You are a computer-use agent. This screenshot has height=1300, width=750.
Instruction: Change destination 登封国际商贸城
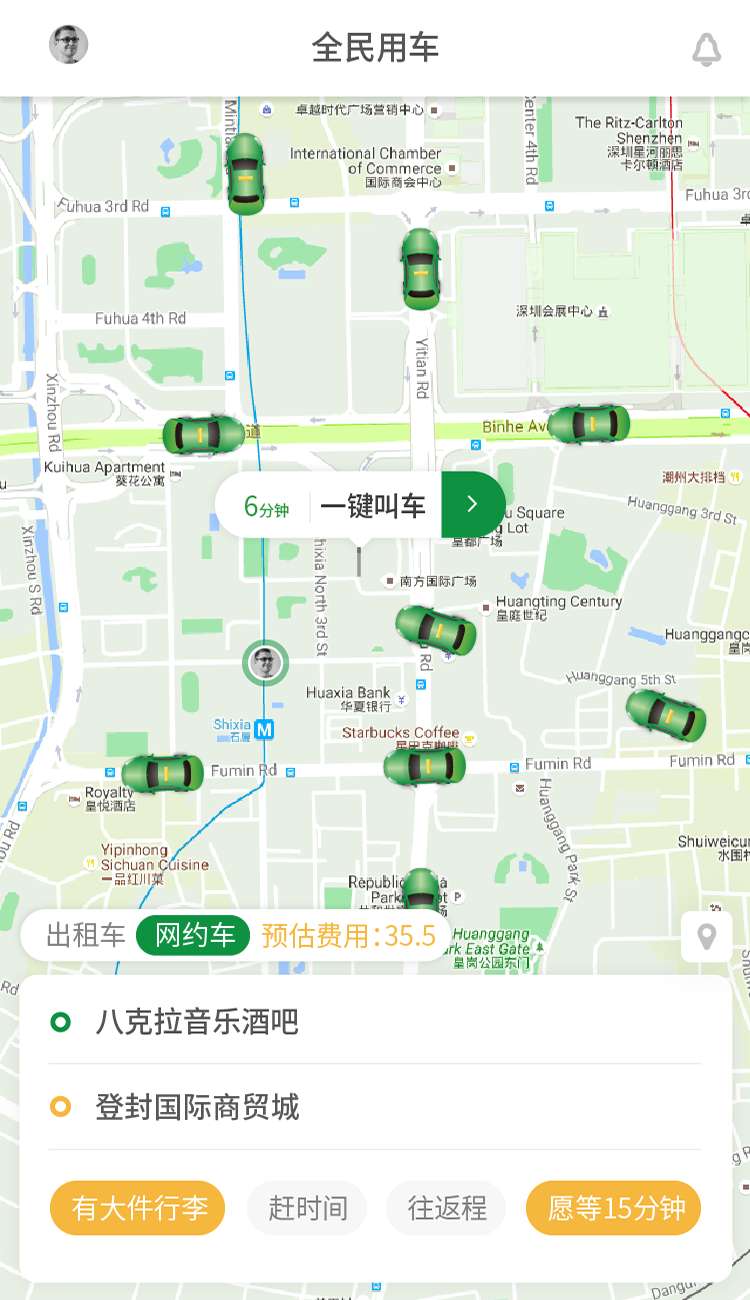(x=375, y=1107)
